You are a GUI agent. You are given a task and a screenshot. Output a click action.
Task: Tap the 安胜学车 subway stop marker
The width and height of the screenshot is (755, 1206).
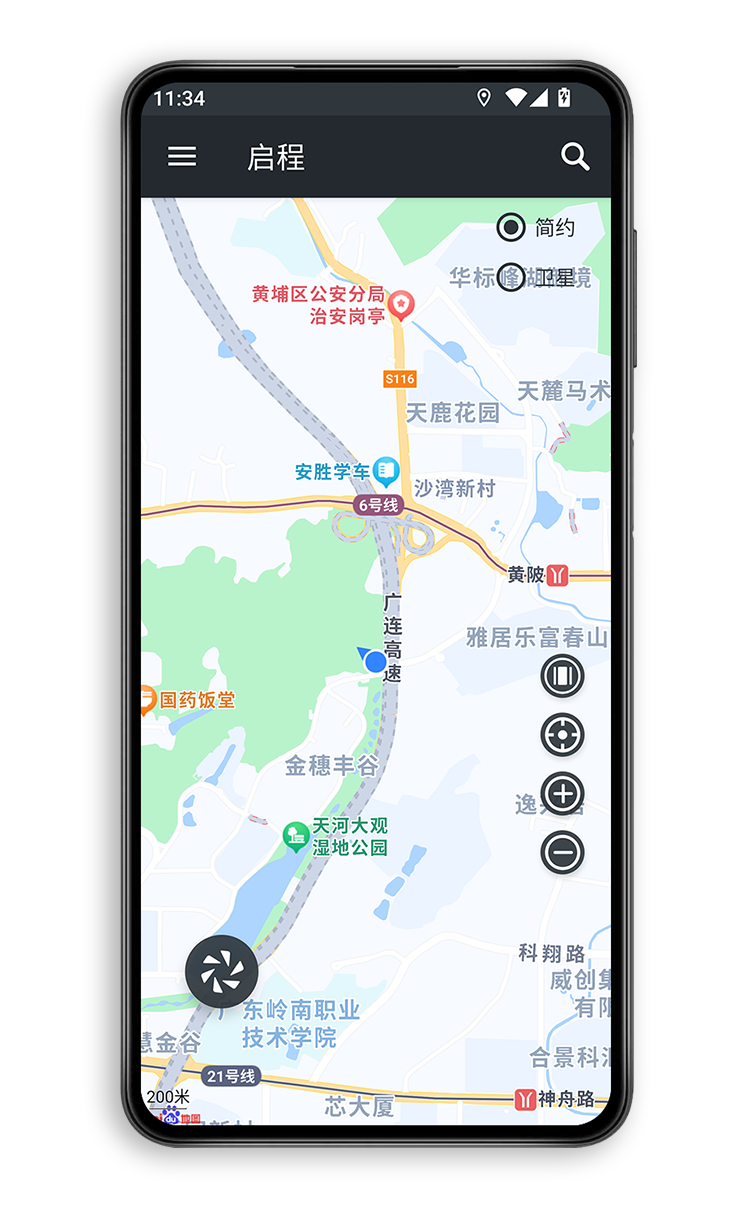385,467
